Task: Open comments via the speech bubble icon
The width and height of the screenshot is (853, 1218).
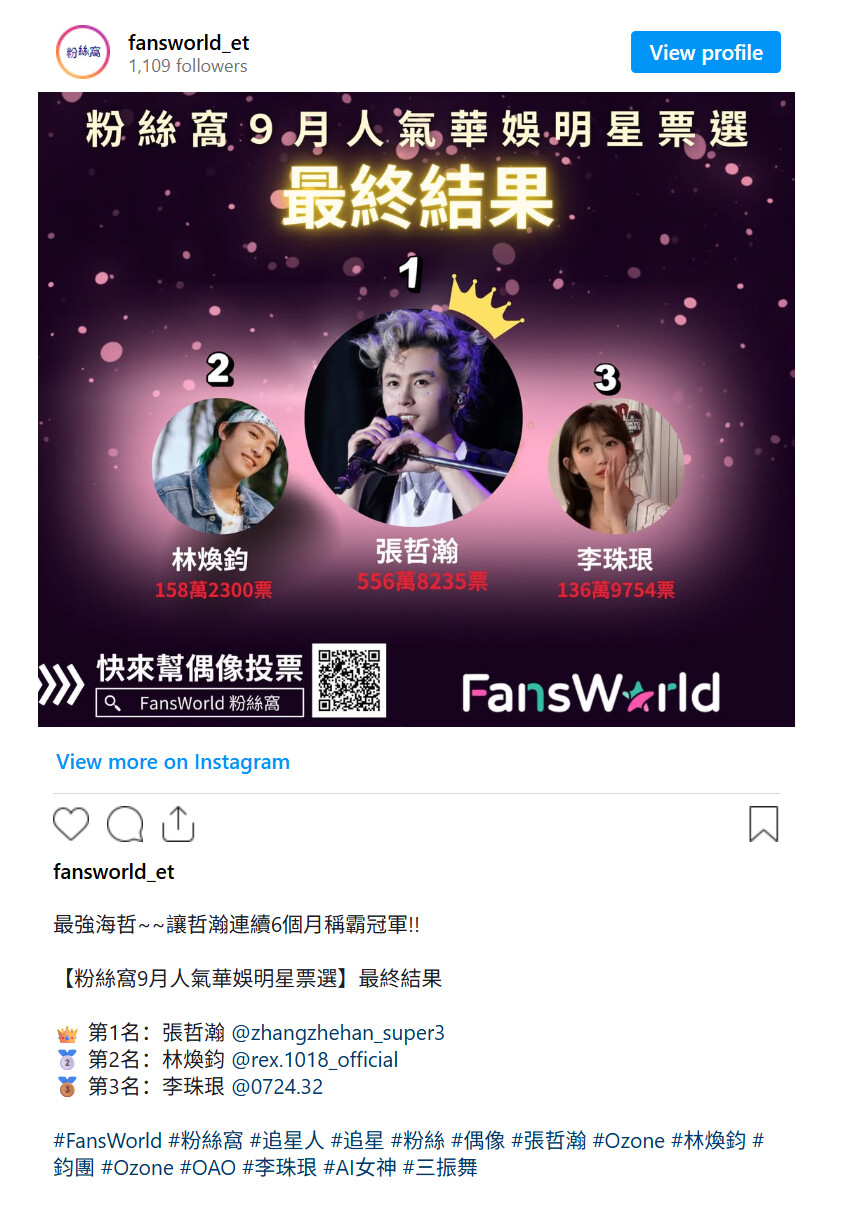Action: pos(125,824)
